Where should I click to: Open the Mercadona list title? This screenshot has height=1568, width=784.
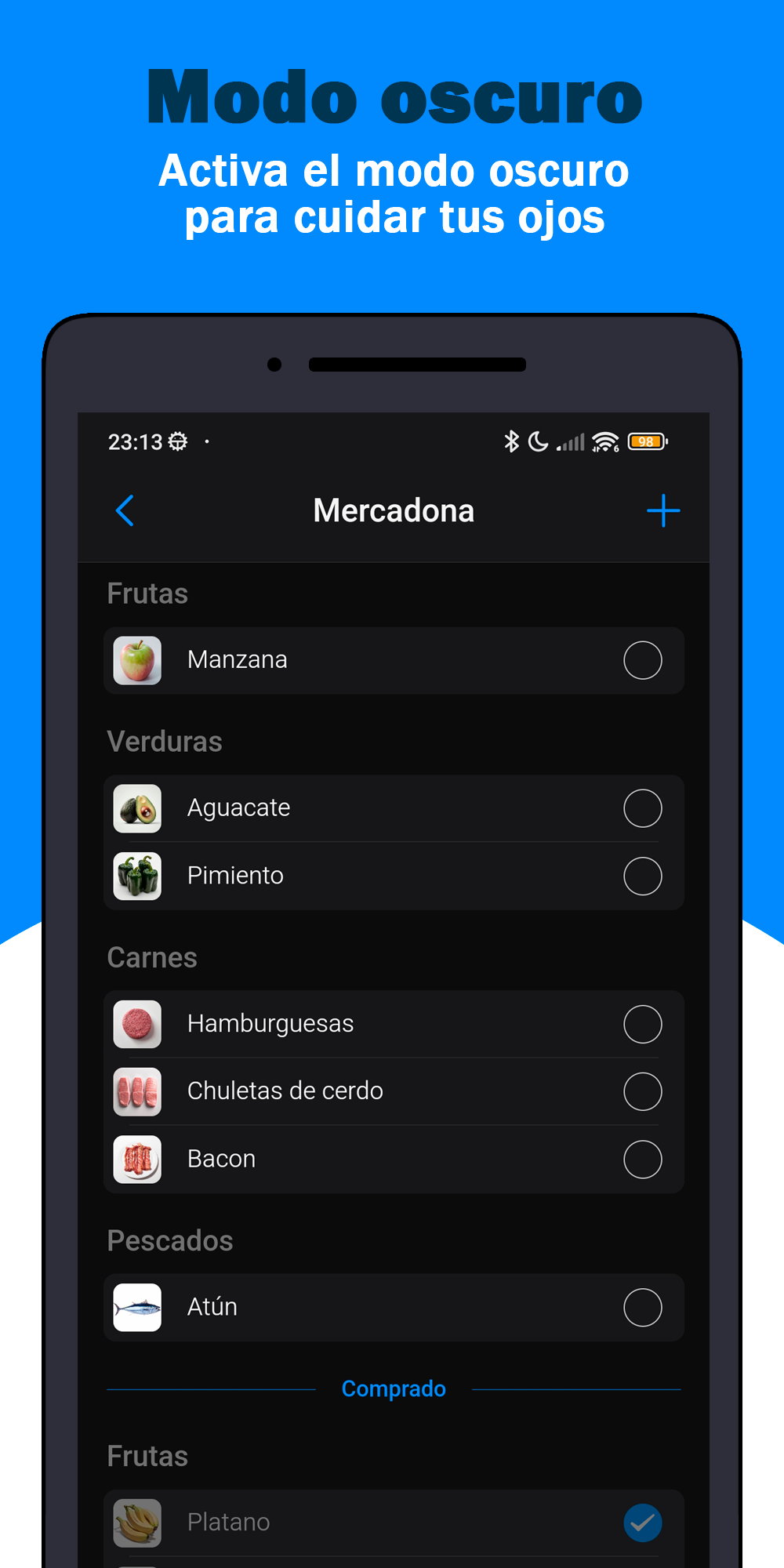pyautogui.click(x=393, y=510)
